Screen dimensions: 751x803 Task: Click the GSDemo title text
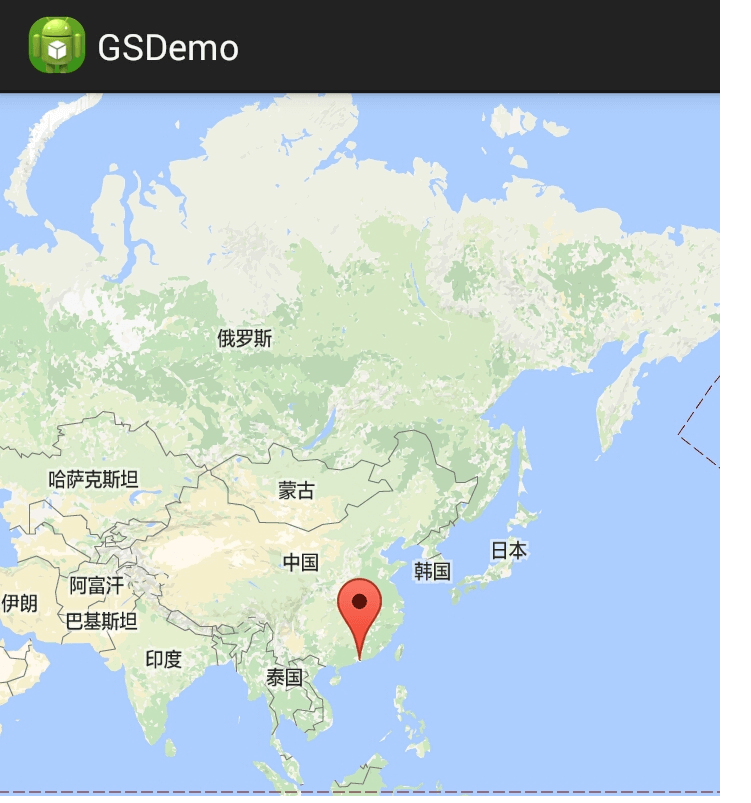[x=170, y=43]
